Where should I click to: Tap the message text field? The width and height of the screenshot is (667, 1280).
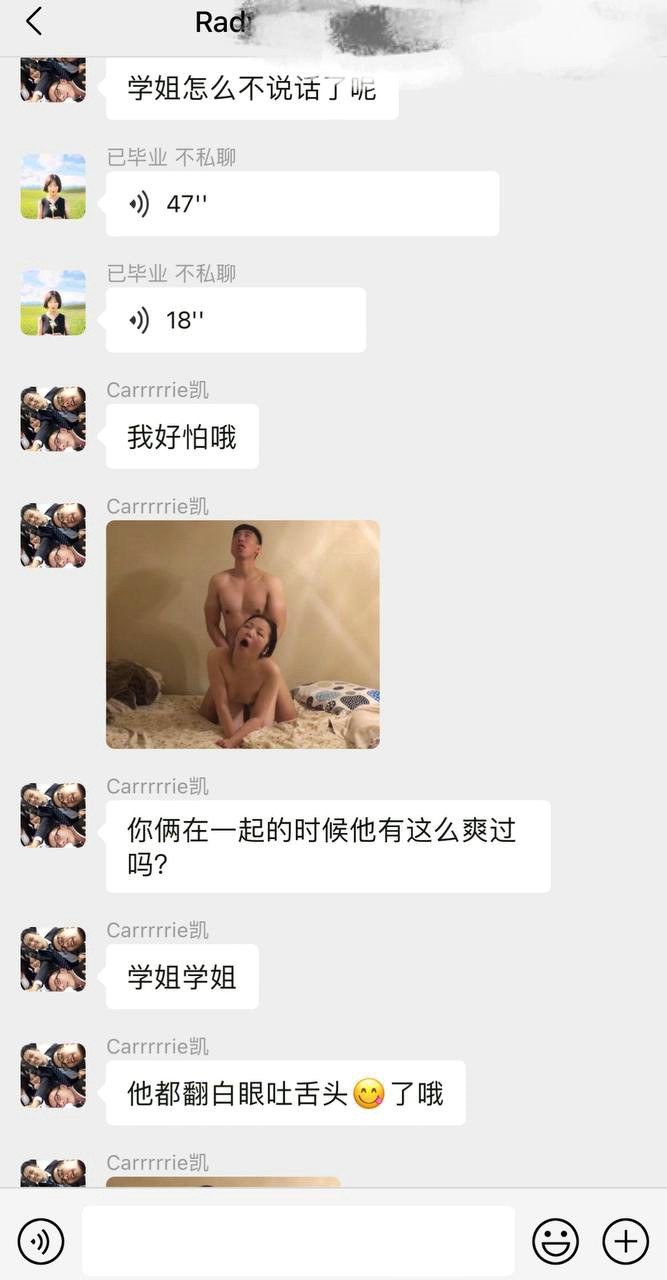[298, 1241]
